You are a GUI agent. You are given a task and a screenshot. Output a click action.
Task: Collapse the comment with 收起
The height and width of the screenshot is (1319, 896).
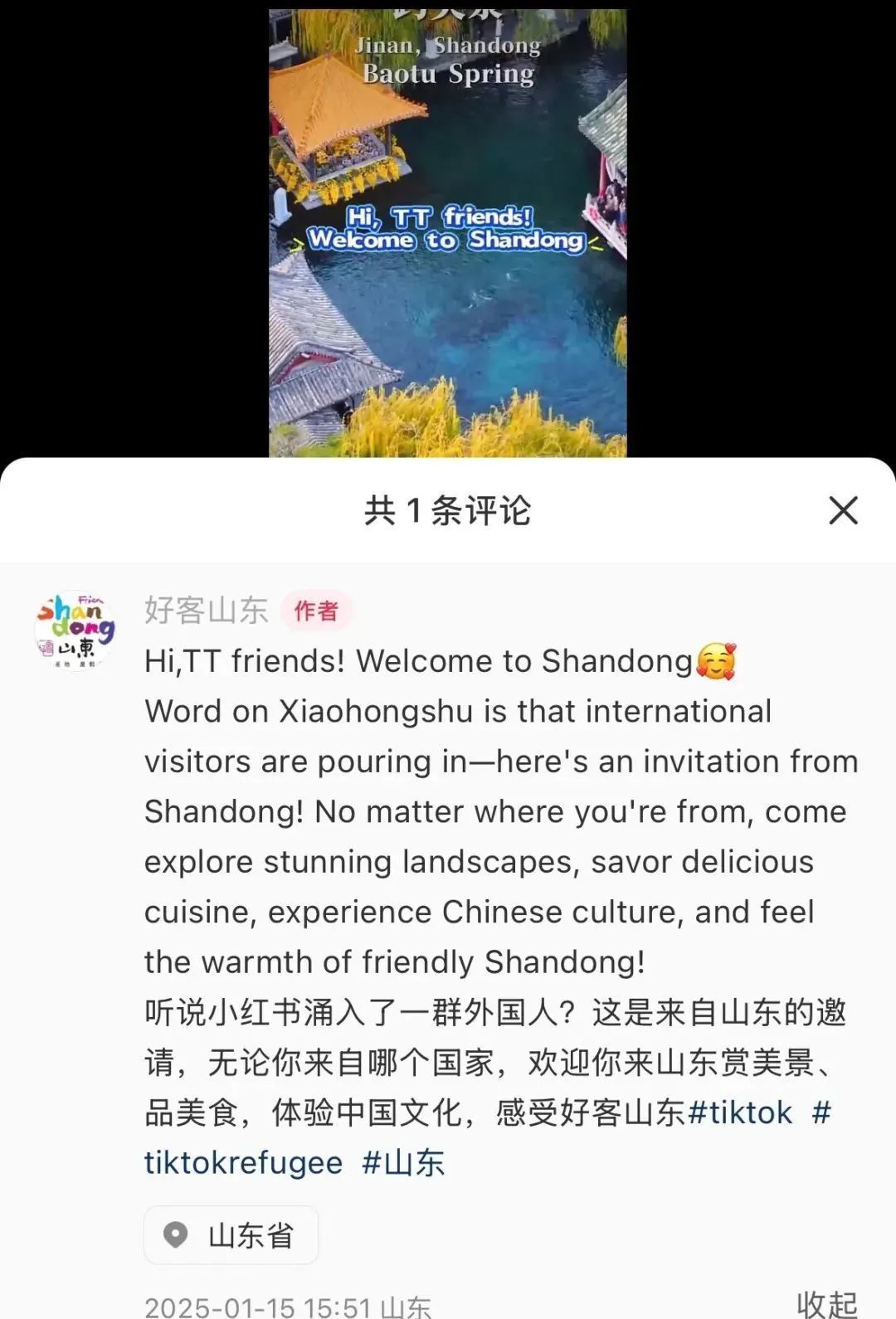point(826,1304)
